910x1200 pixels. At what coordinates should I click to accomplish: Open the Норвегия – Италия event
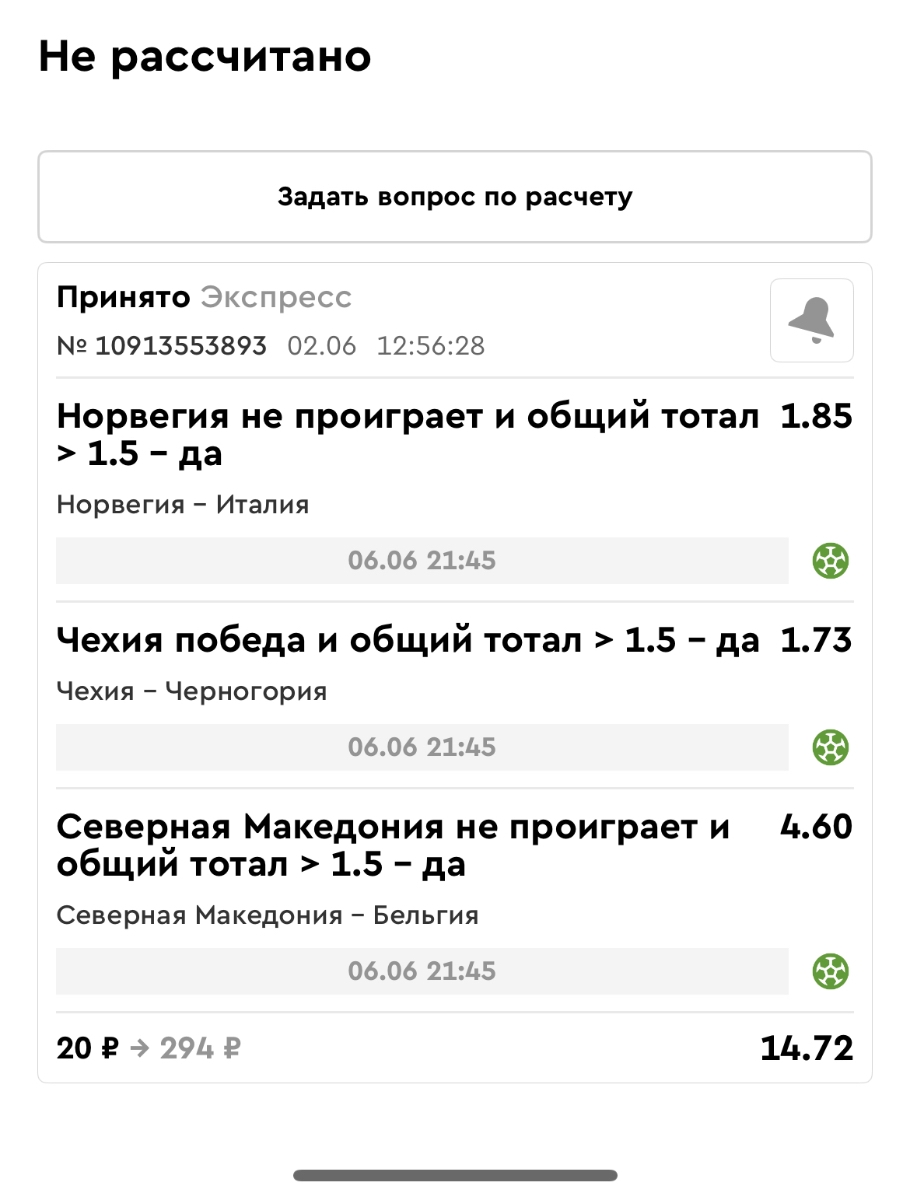183,505
